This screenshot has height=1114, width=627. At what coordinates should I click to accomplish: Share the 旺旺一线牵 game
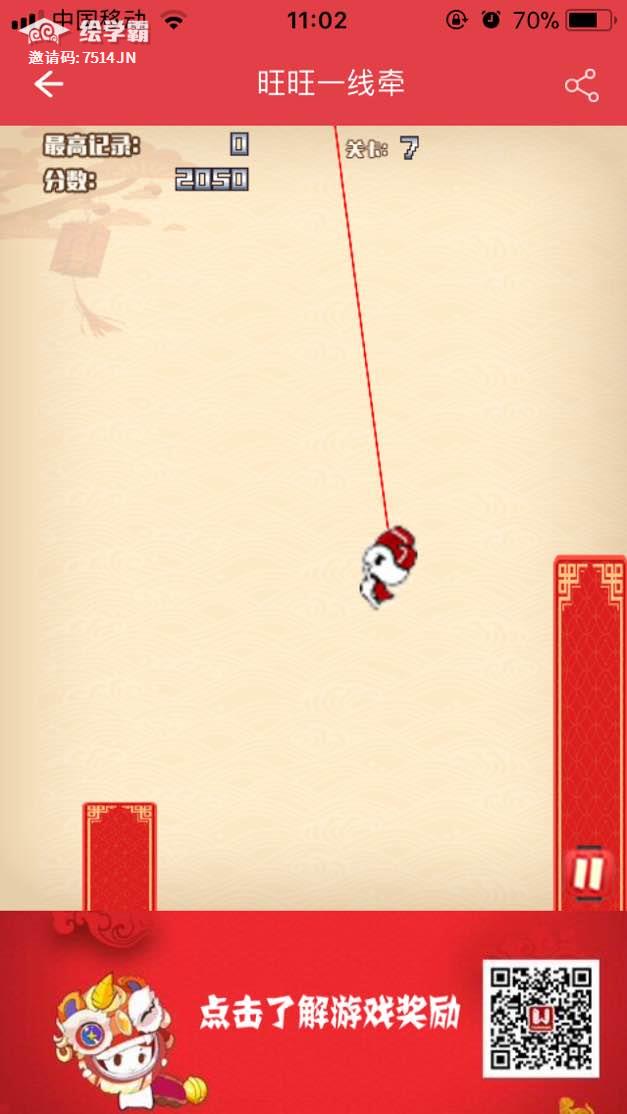click(x=581, y=85)
